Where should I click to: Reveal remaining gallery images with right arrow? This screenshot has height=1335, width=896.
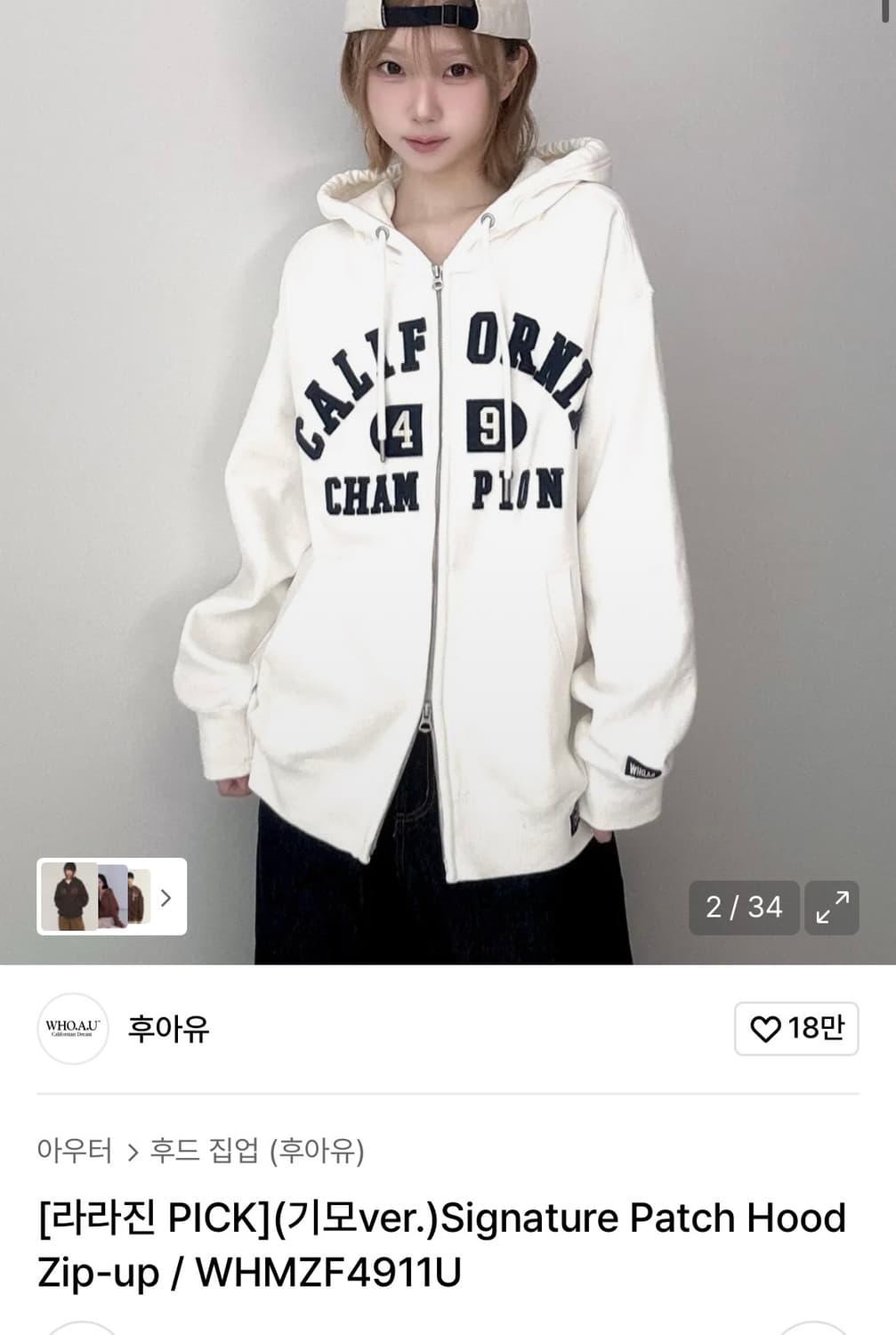coord(165,898)
